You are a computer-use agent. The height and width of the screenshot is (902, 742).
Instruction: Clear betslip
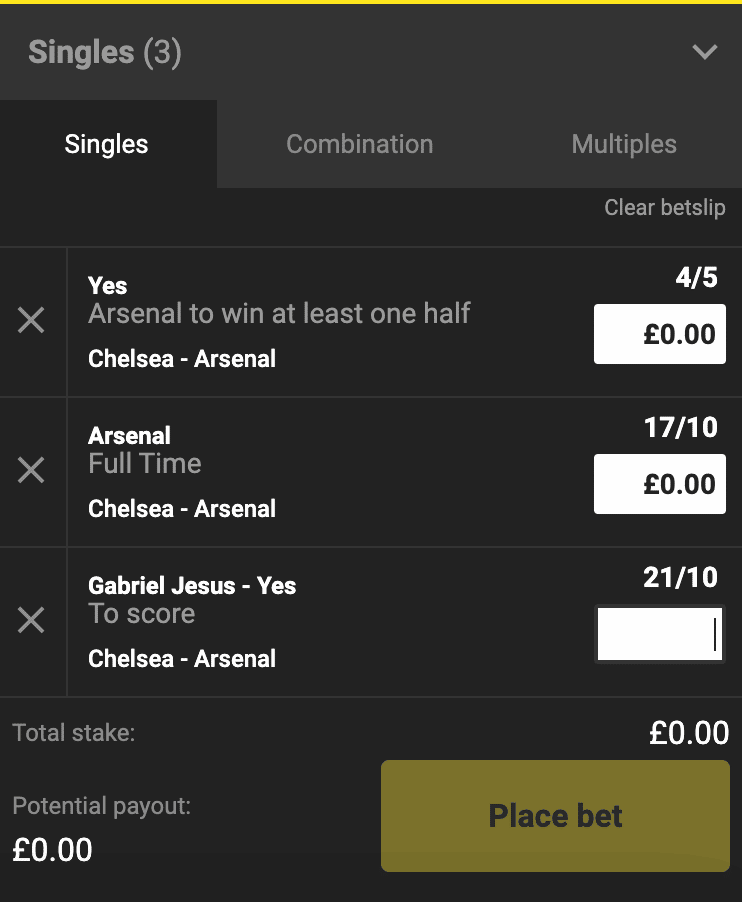click(x=664, y=208)
